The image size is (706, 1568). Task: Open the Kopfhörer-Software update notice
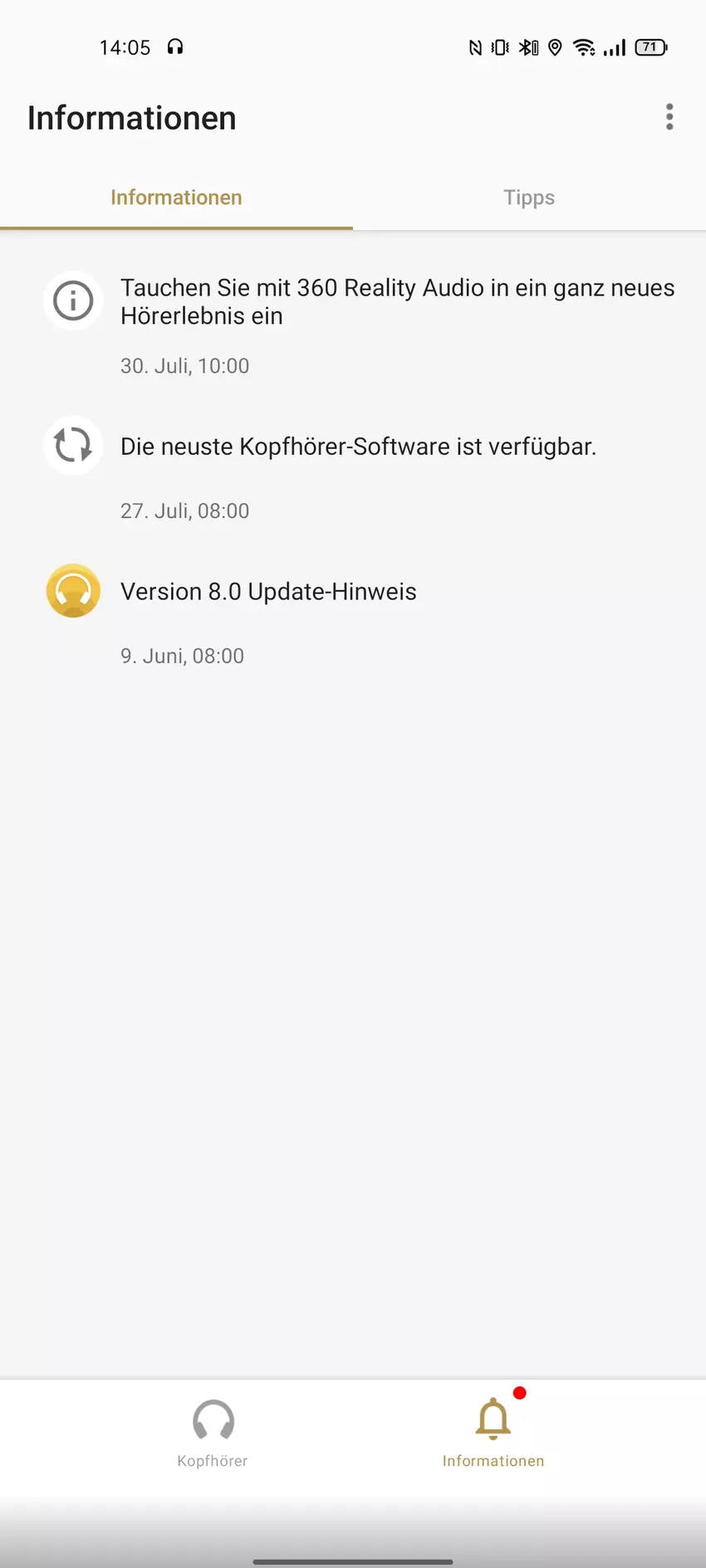[x=358, y=447]
